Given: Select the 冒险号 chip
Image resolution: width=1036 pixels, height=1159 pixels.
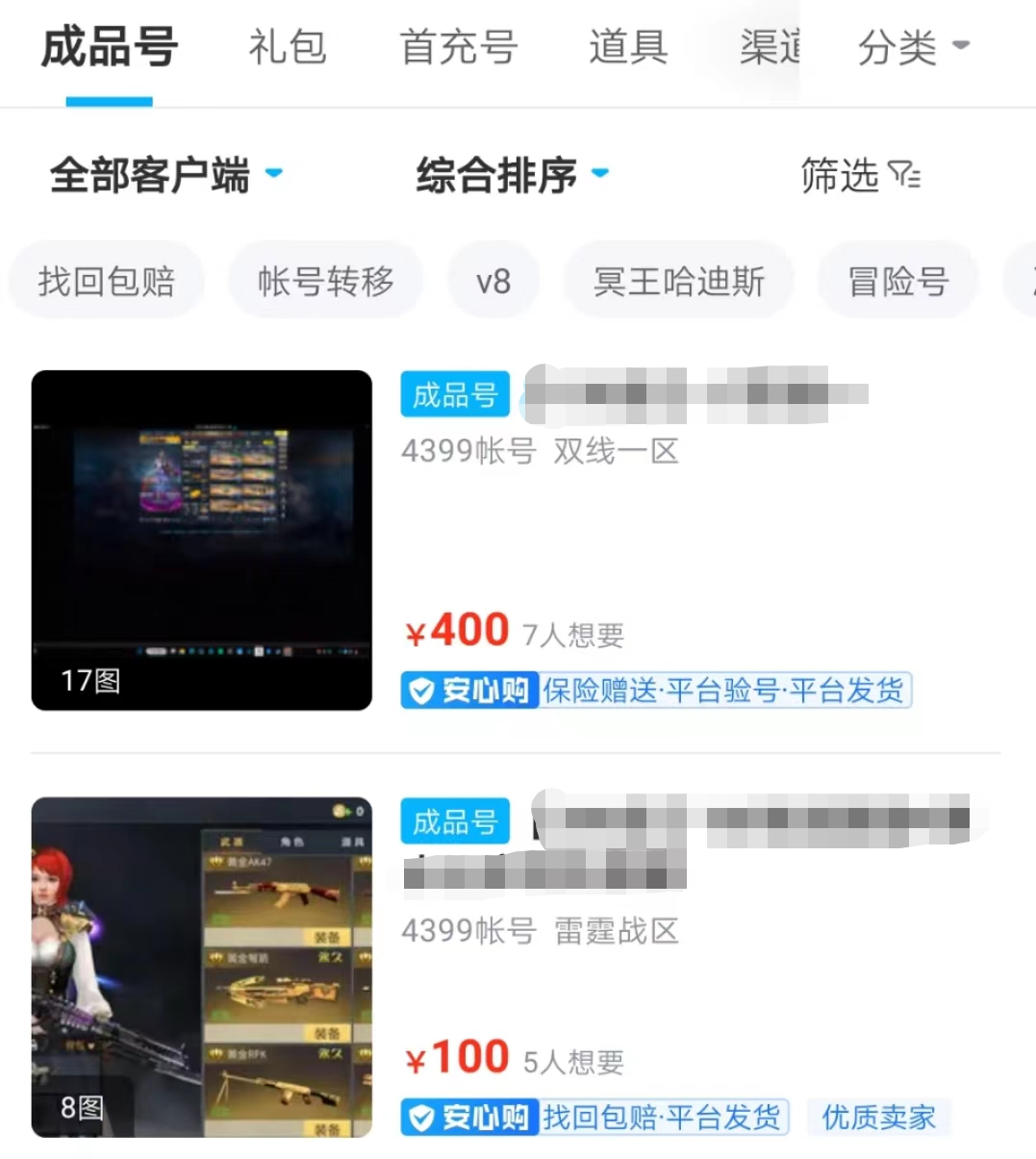Looking at the screenshot, I should 897,281.
